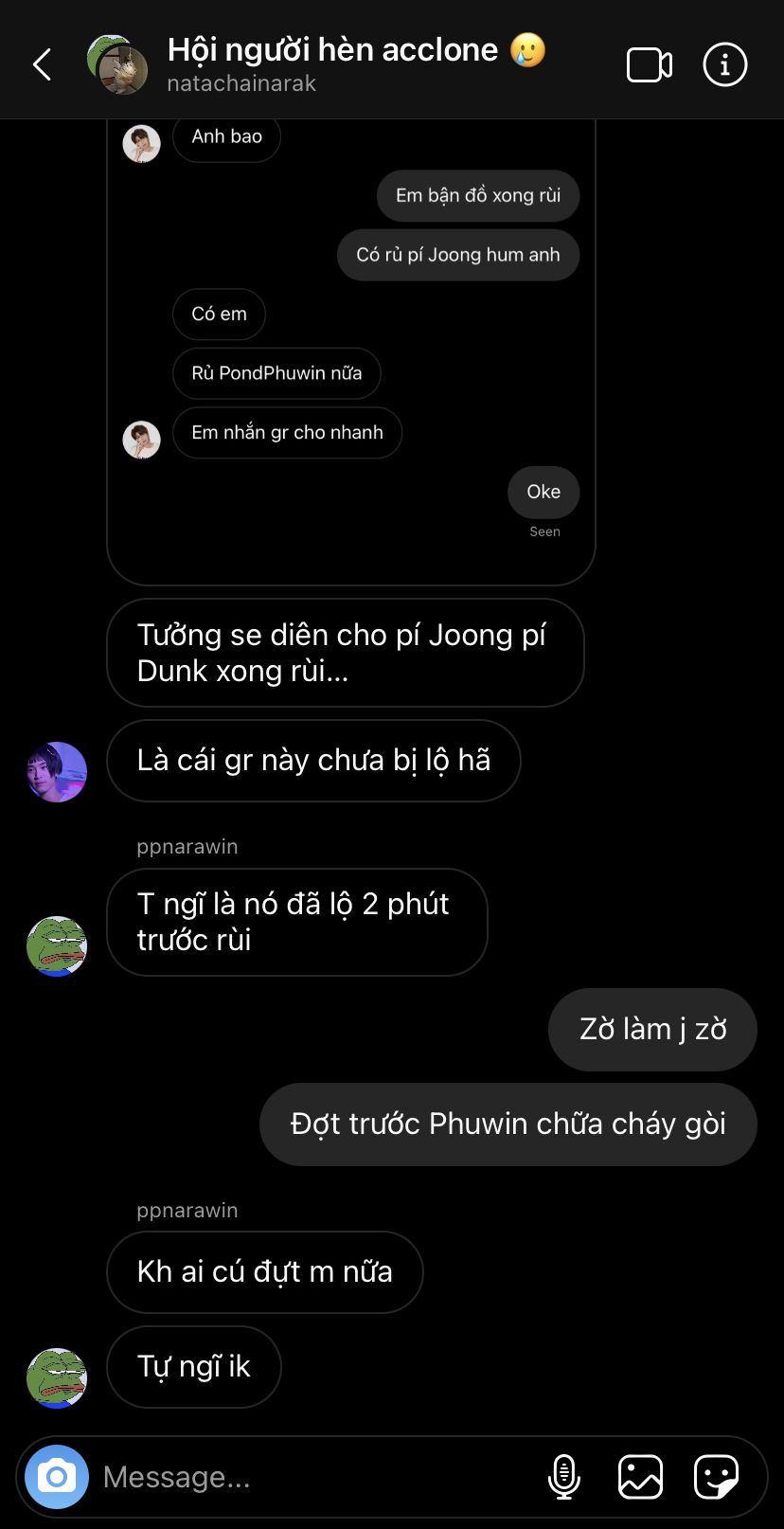This screenshot has height=1529, width=784.
Task: Open the avatar beside "Tự ngĩ ik"
Action: click(x=57, y=1377)
